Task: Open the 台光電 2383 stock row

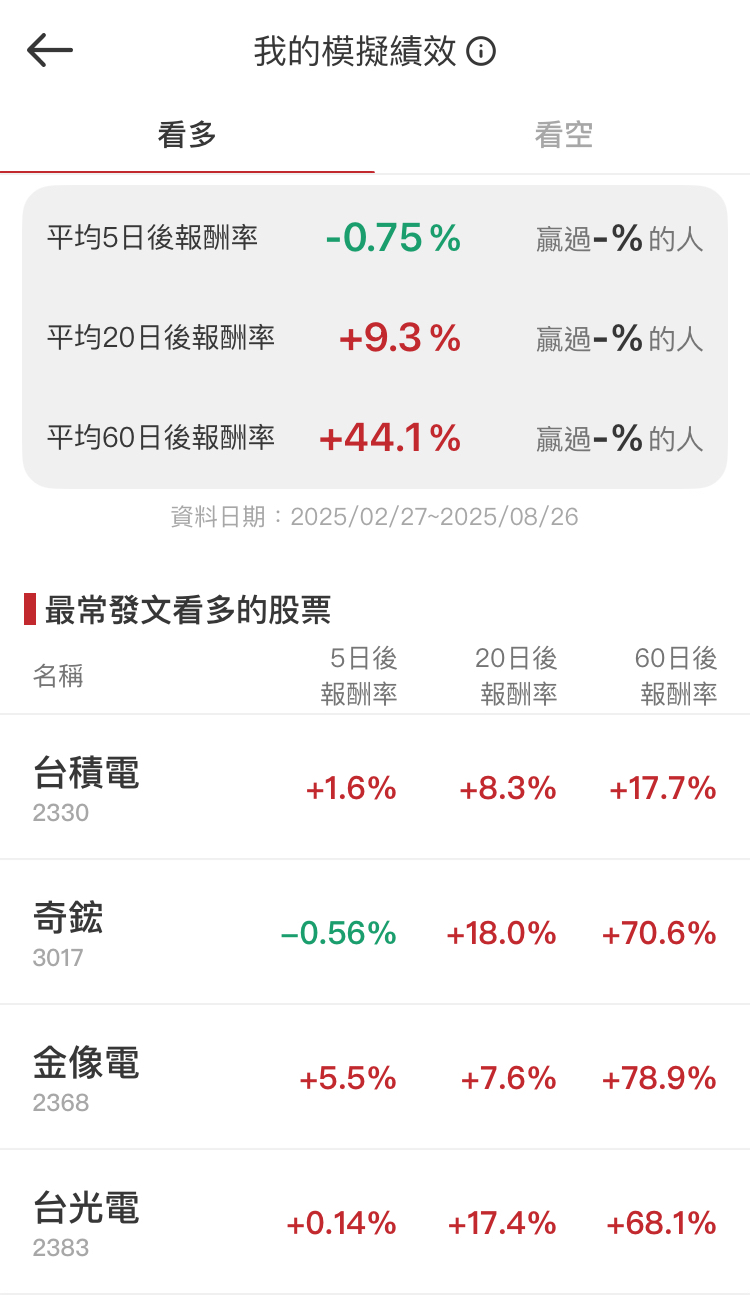Action: [x=375, y=1223]
